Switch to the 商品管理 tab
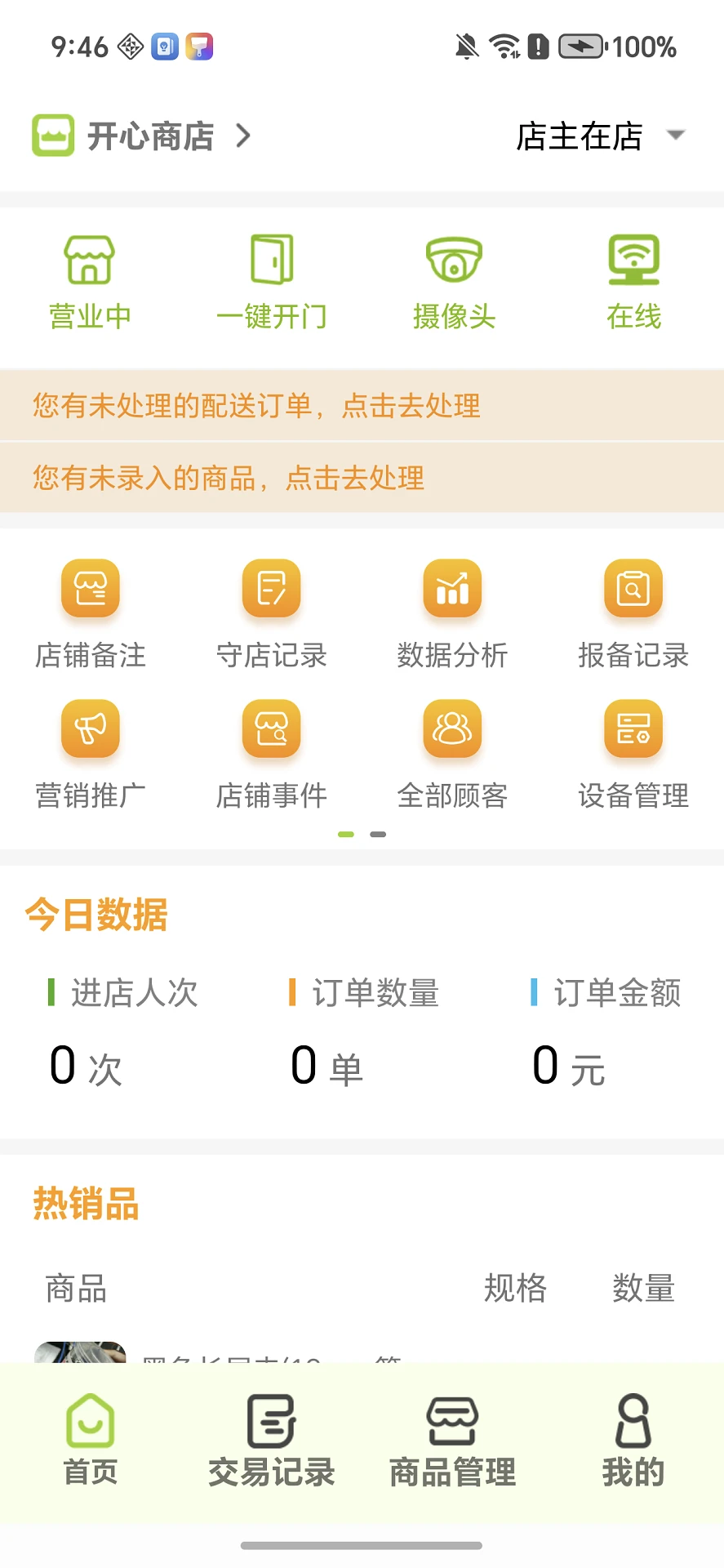Viewport: 724px width, 1568px height. tap(452, 1441)
